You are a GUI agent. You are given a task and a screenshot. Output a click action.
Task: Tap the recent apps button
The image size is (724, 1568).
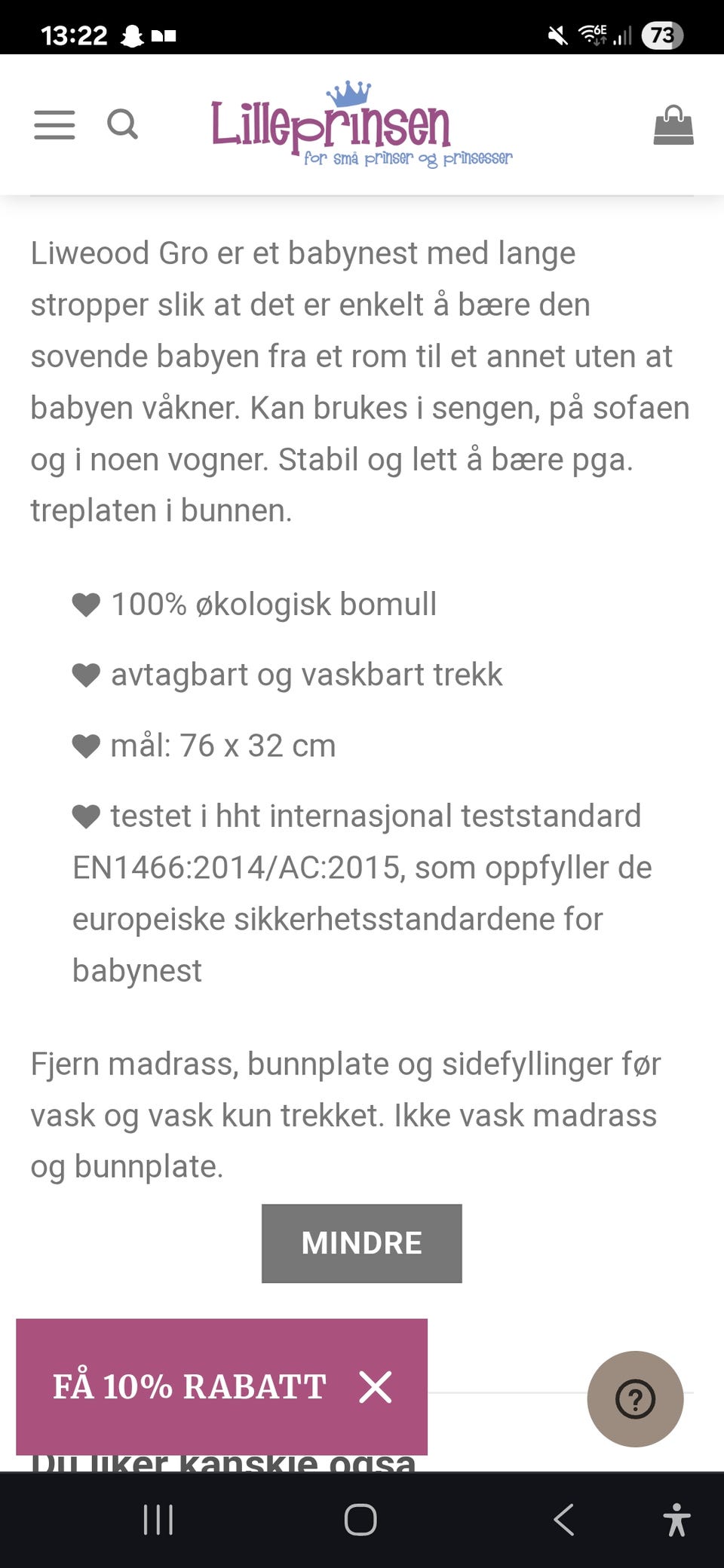click(158, 1521)
